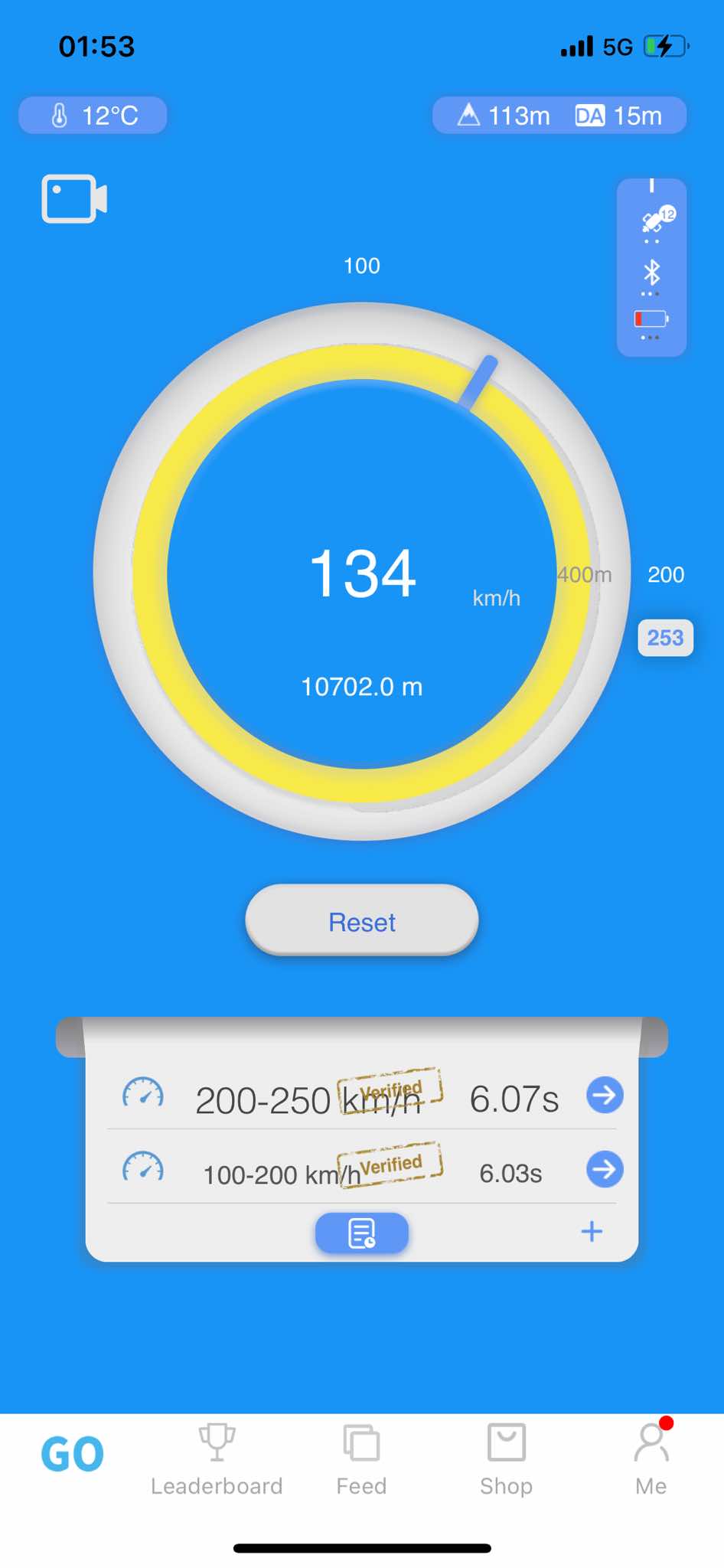
Task: Open the video recording camera icon
Action: (73, 199)
